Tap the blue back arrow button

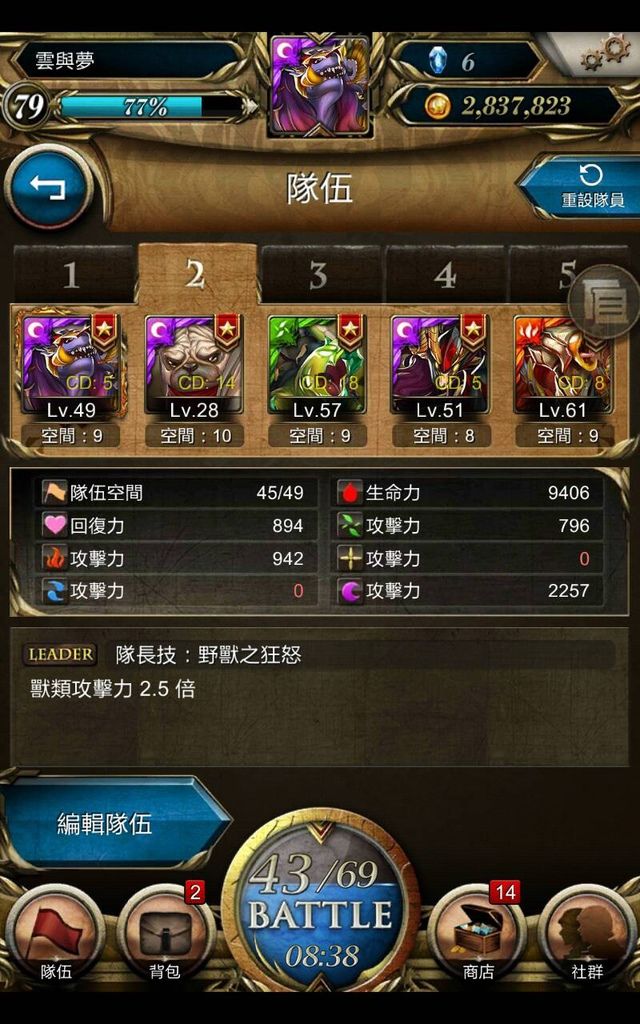click(x=48, y=188)
